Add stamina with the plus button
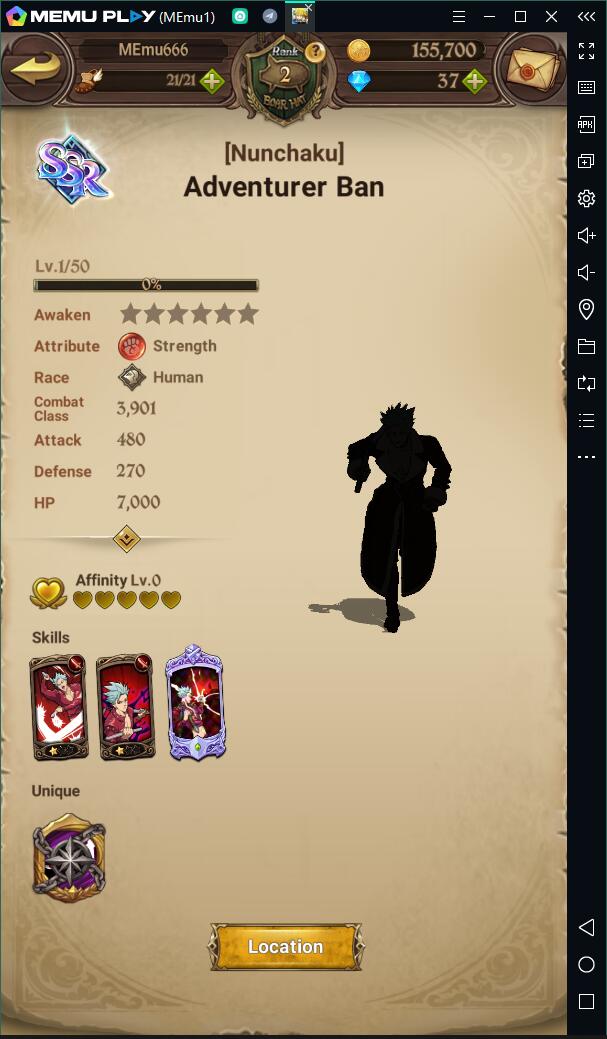 click(x=212, y=82)
